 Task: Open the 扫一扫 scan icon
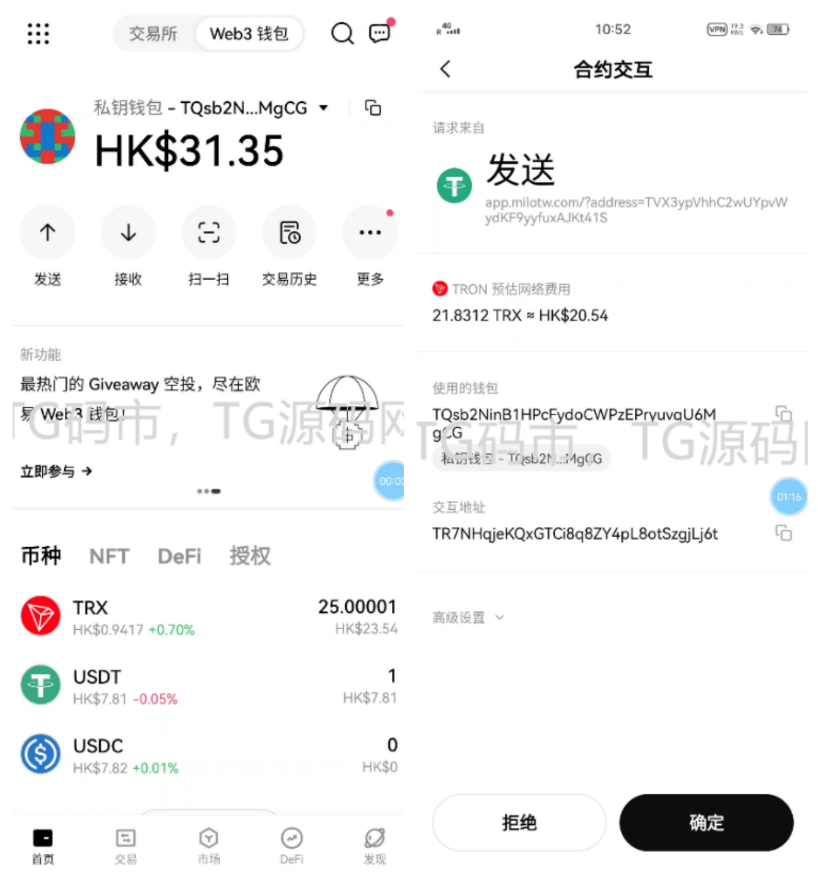pos(208,231)
